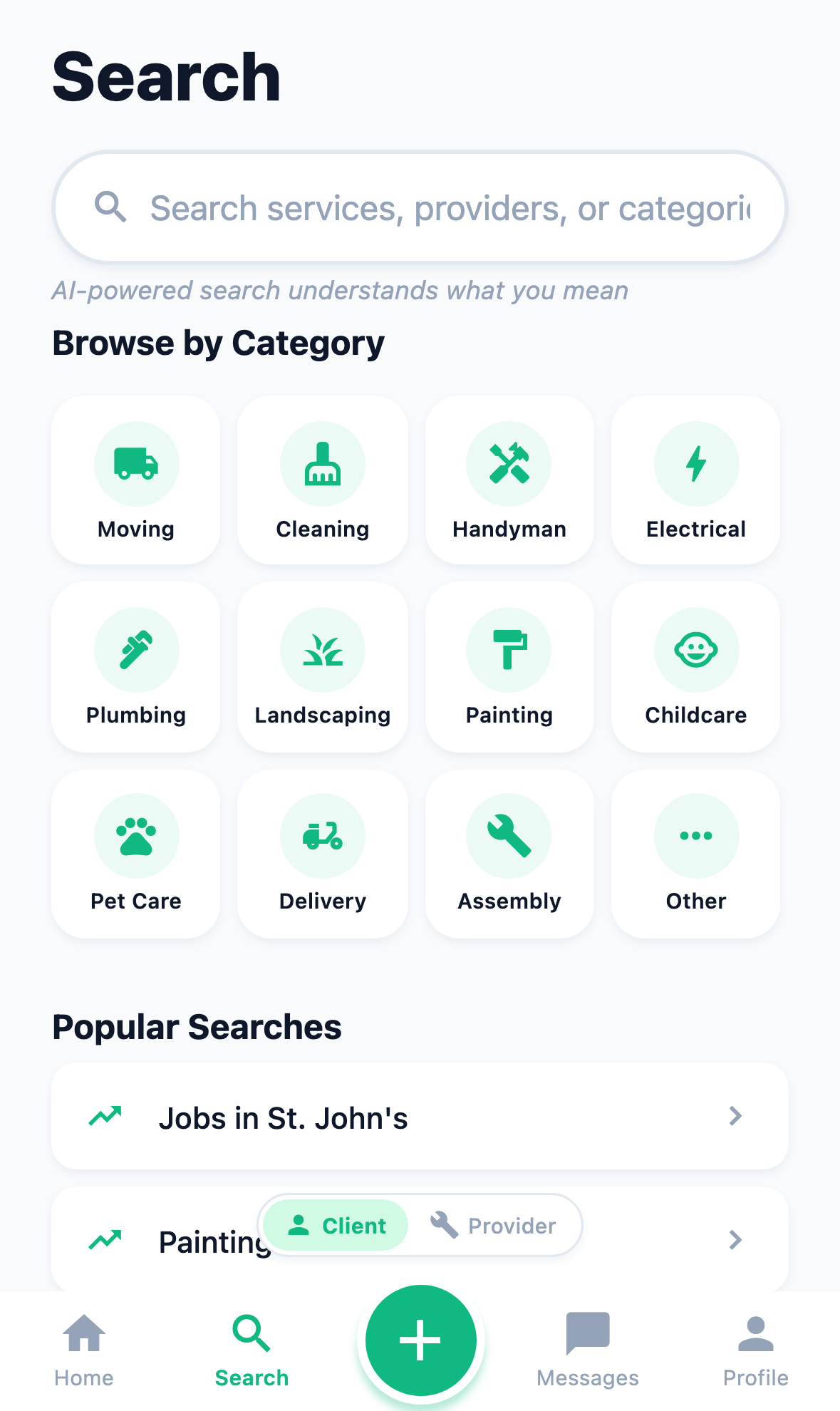Open Landscaping category tile

tap(323, 667)
